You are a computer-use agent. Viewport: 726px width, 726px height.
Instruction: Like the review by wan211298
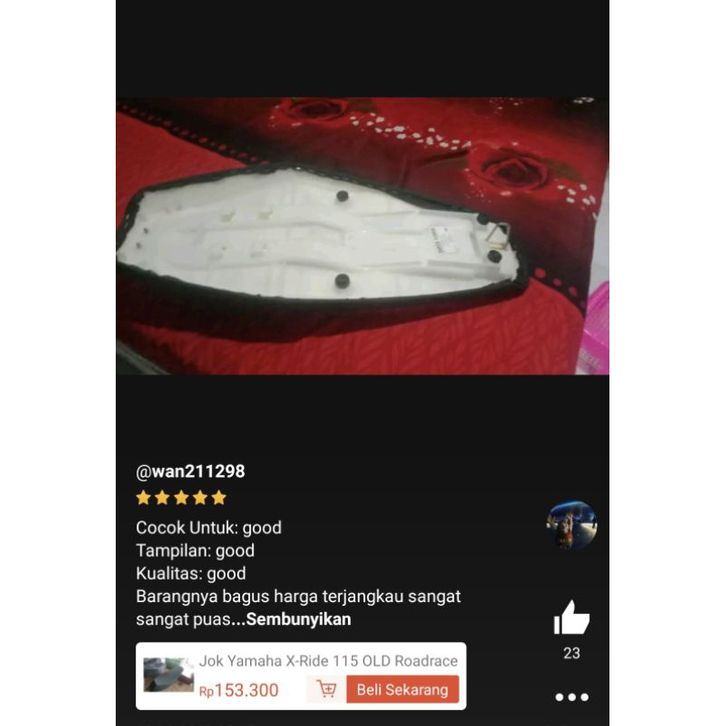(571, 619)
